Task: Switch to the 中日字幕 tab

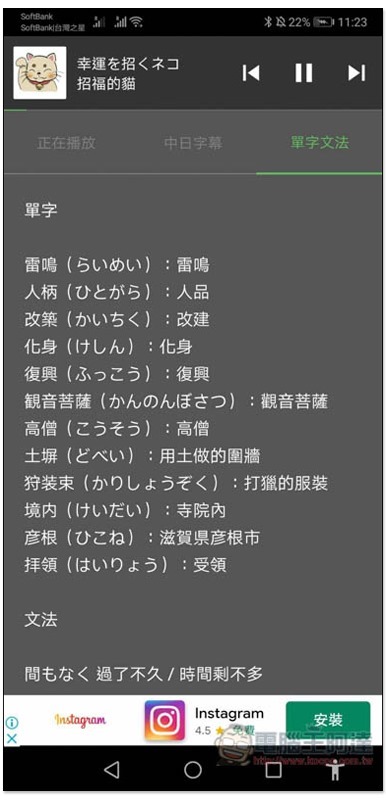Action: point(193,143)
